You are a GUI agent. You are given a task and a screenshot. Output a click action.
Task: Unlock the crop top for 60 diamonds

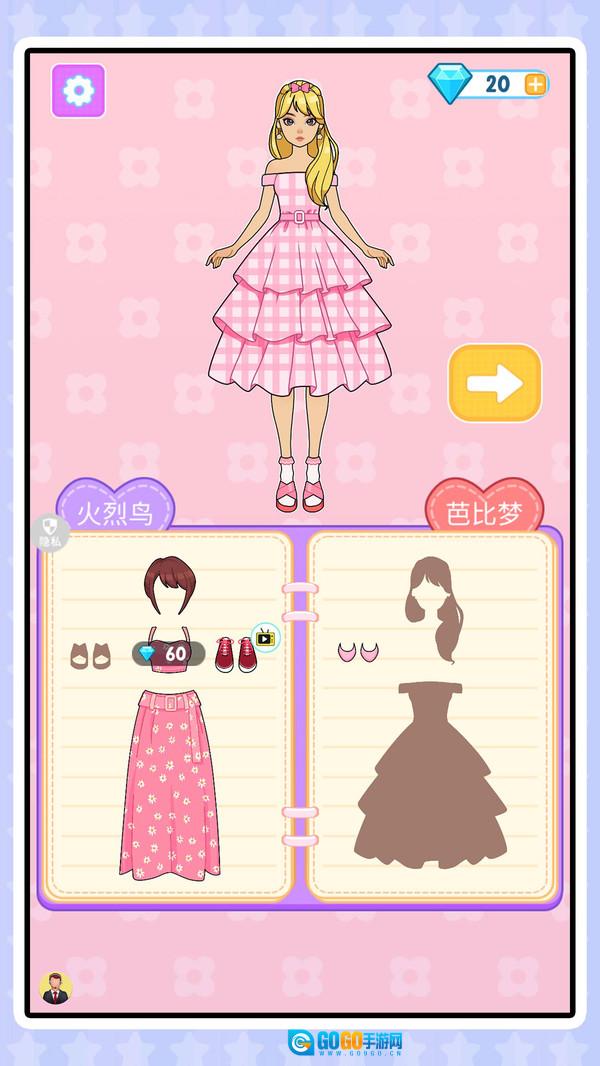point(168,650)
